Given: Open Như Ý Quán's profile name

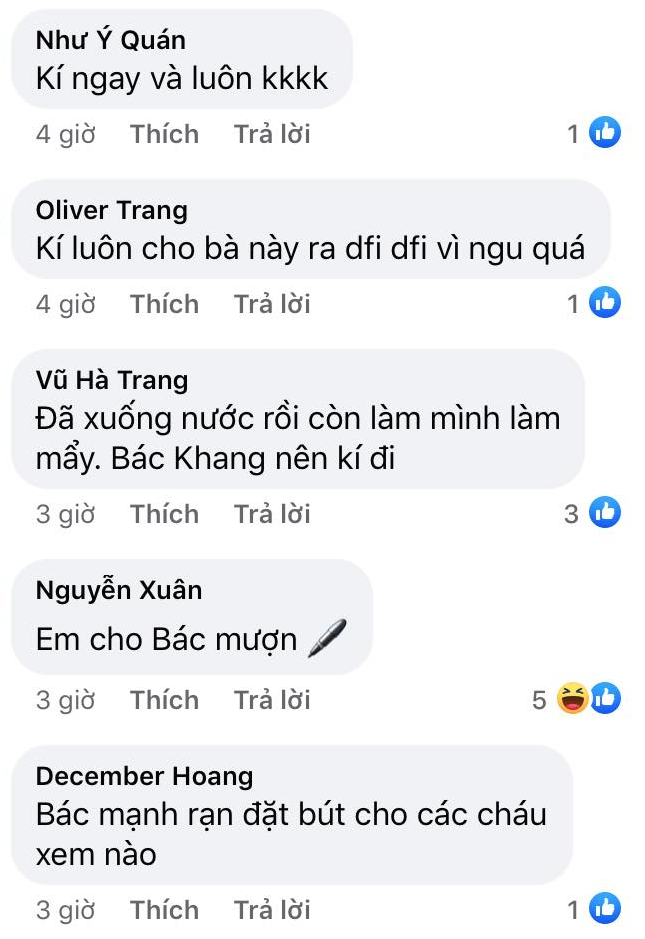Looking at the screenshot, I should pos(110,41).
